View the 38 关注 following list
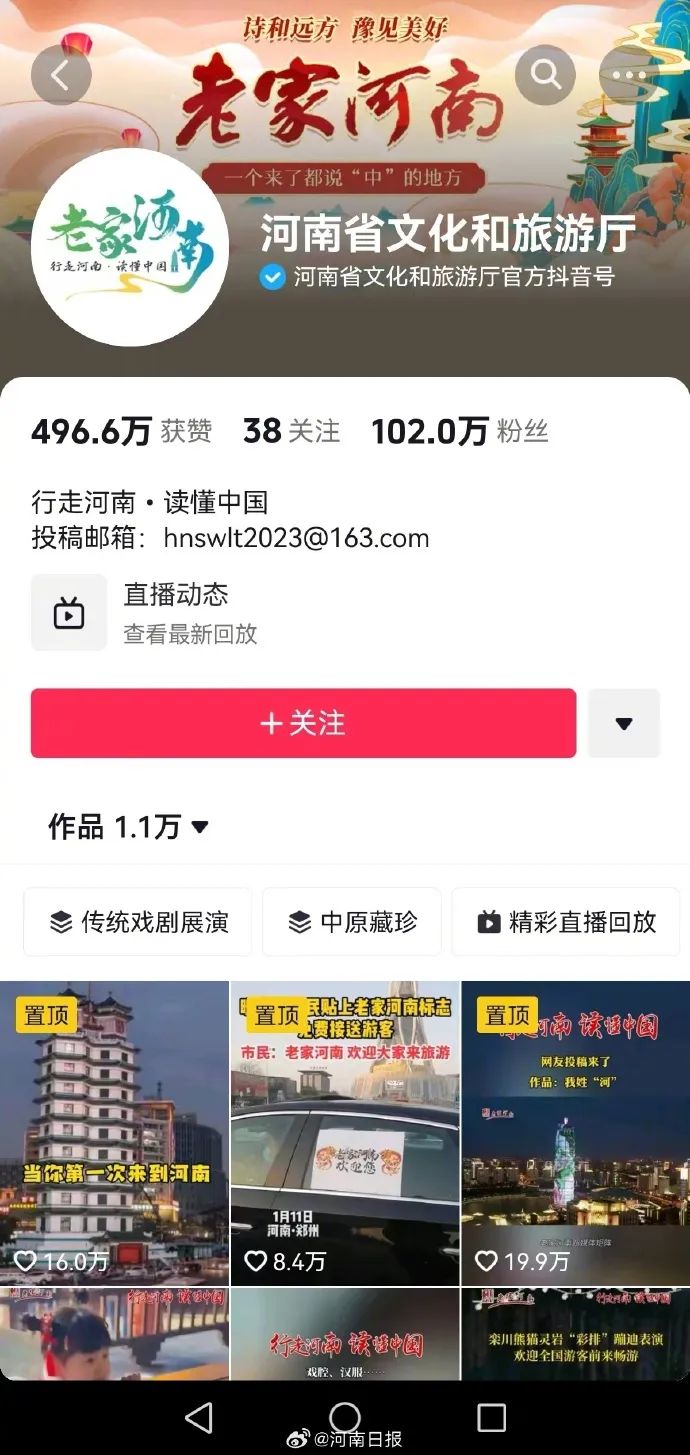The height and width of the screenshot is (1455, 690). 291,431
